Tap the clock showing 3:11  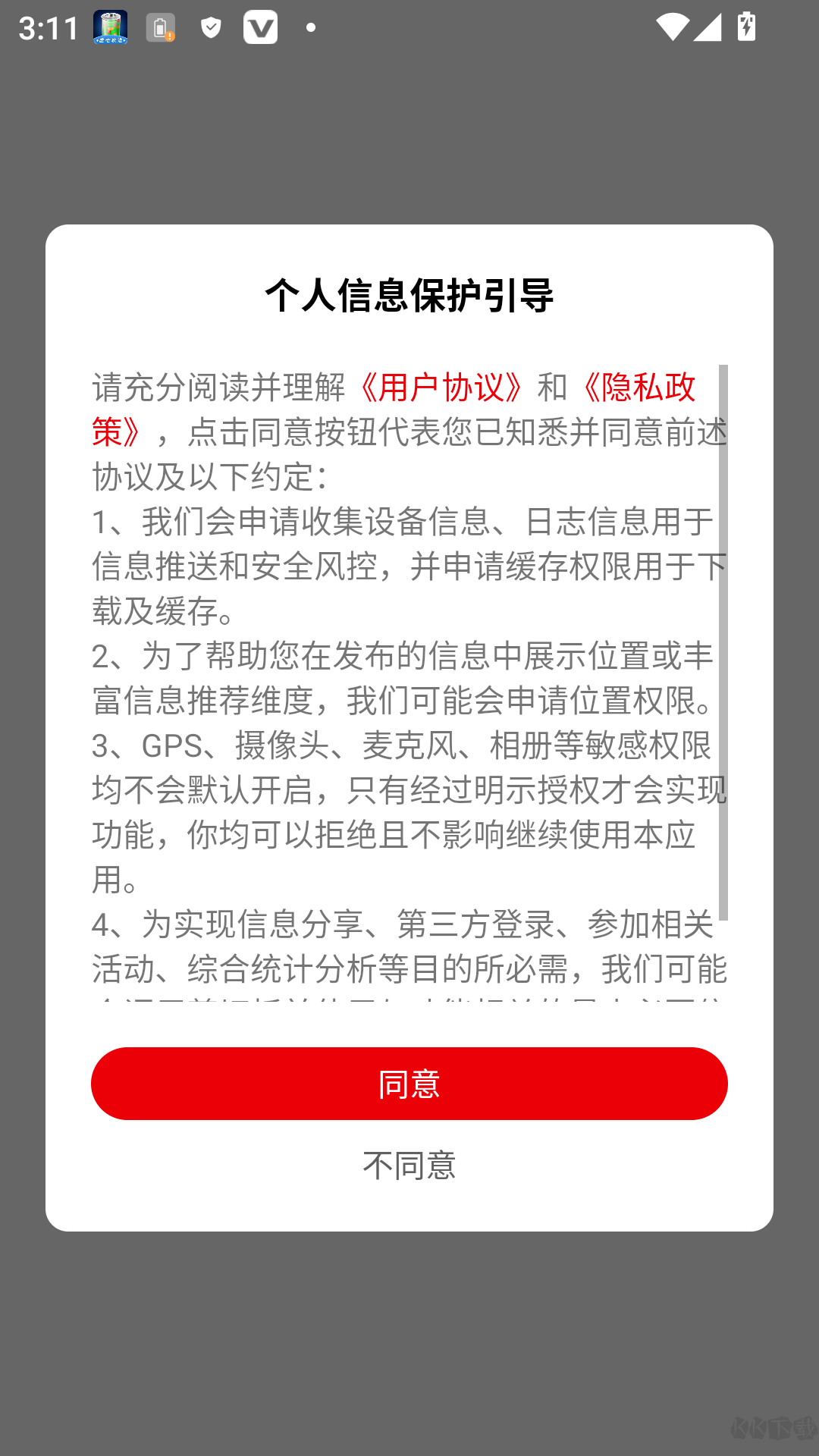[49, 28]
